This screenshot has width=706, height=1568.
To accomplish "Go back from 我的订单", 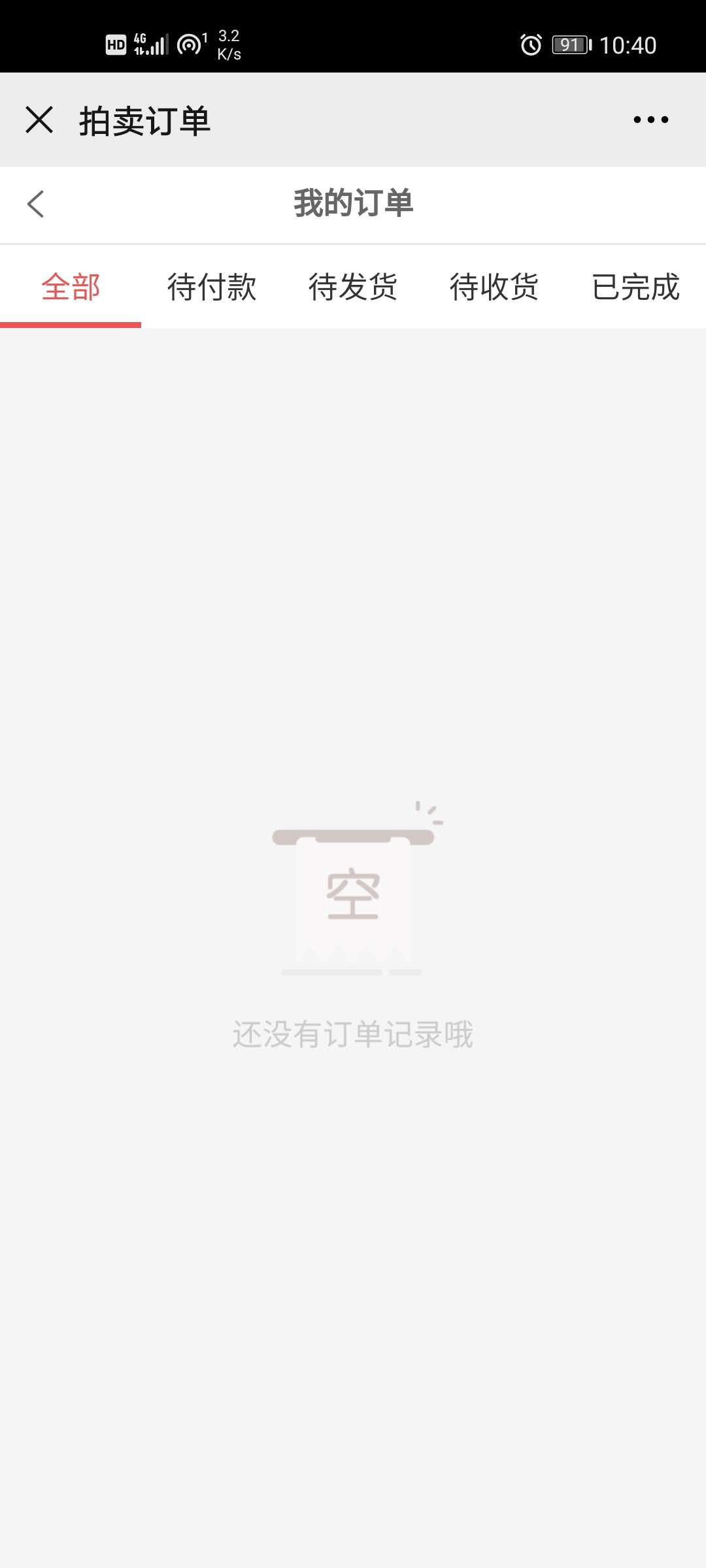I will pyautogui.click(x=36, y=204).
